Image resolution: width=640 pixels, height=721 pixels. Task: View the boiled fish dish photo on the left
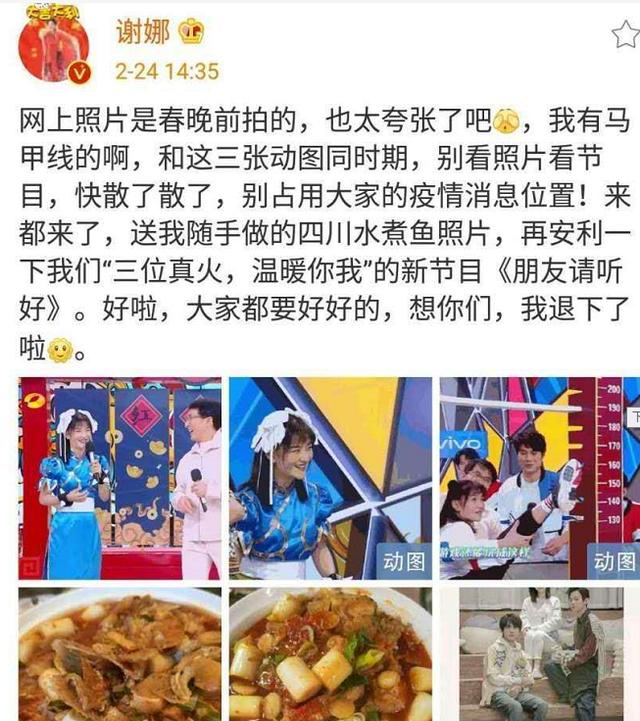click(x=120, y=655)
